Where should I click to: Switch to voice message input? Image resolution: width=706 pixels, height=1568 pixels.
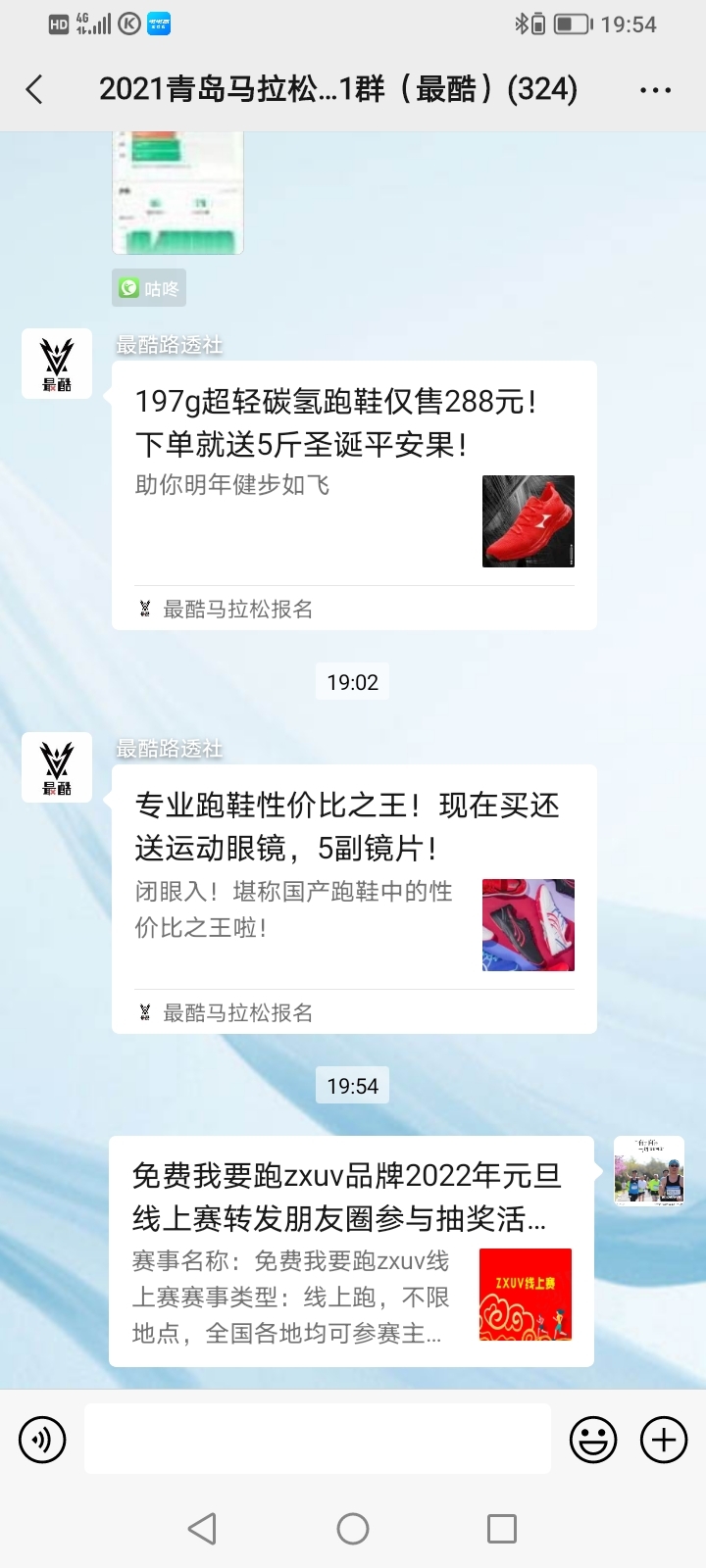coord(42,1440)
